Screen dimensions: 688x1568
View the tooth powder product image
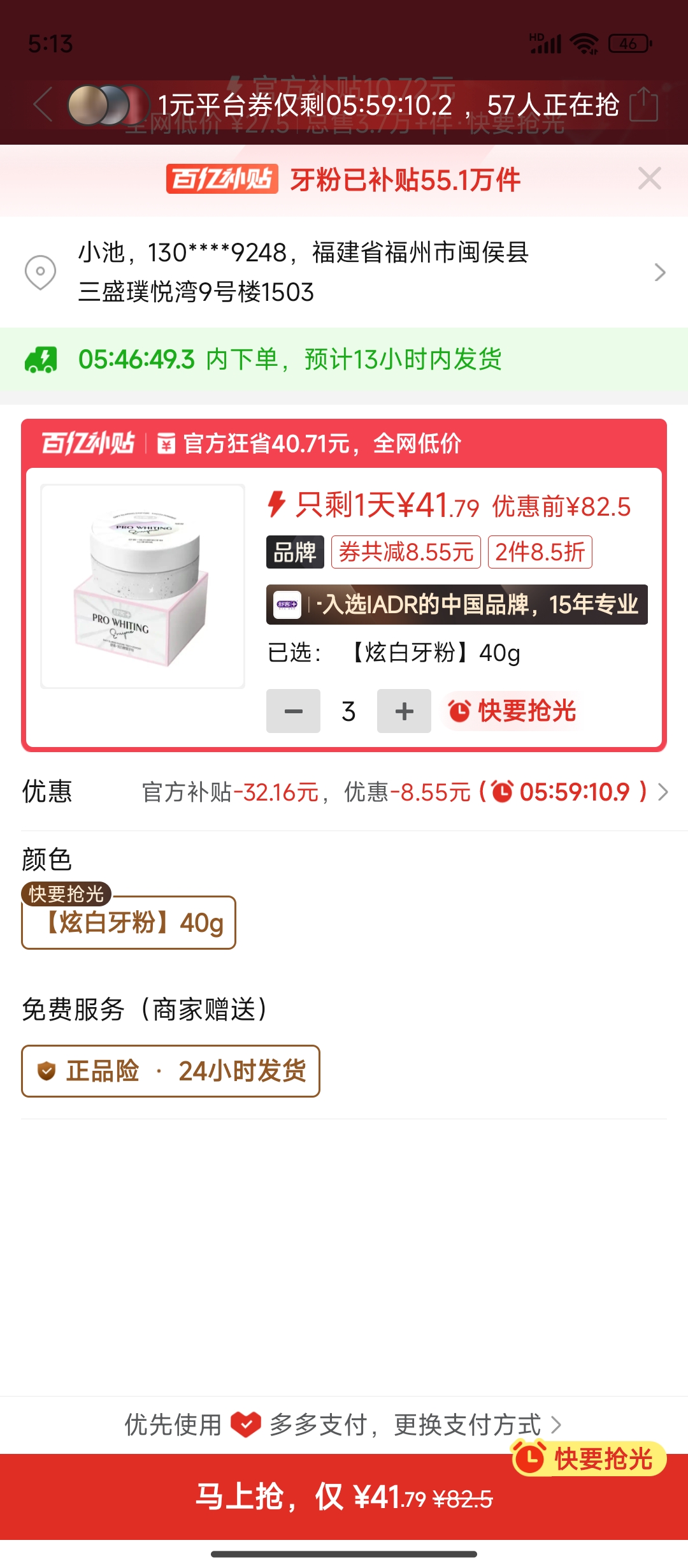(143, 586)
